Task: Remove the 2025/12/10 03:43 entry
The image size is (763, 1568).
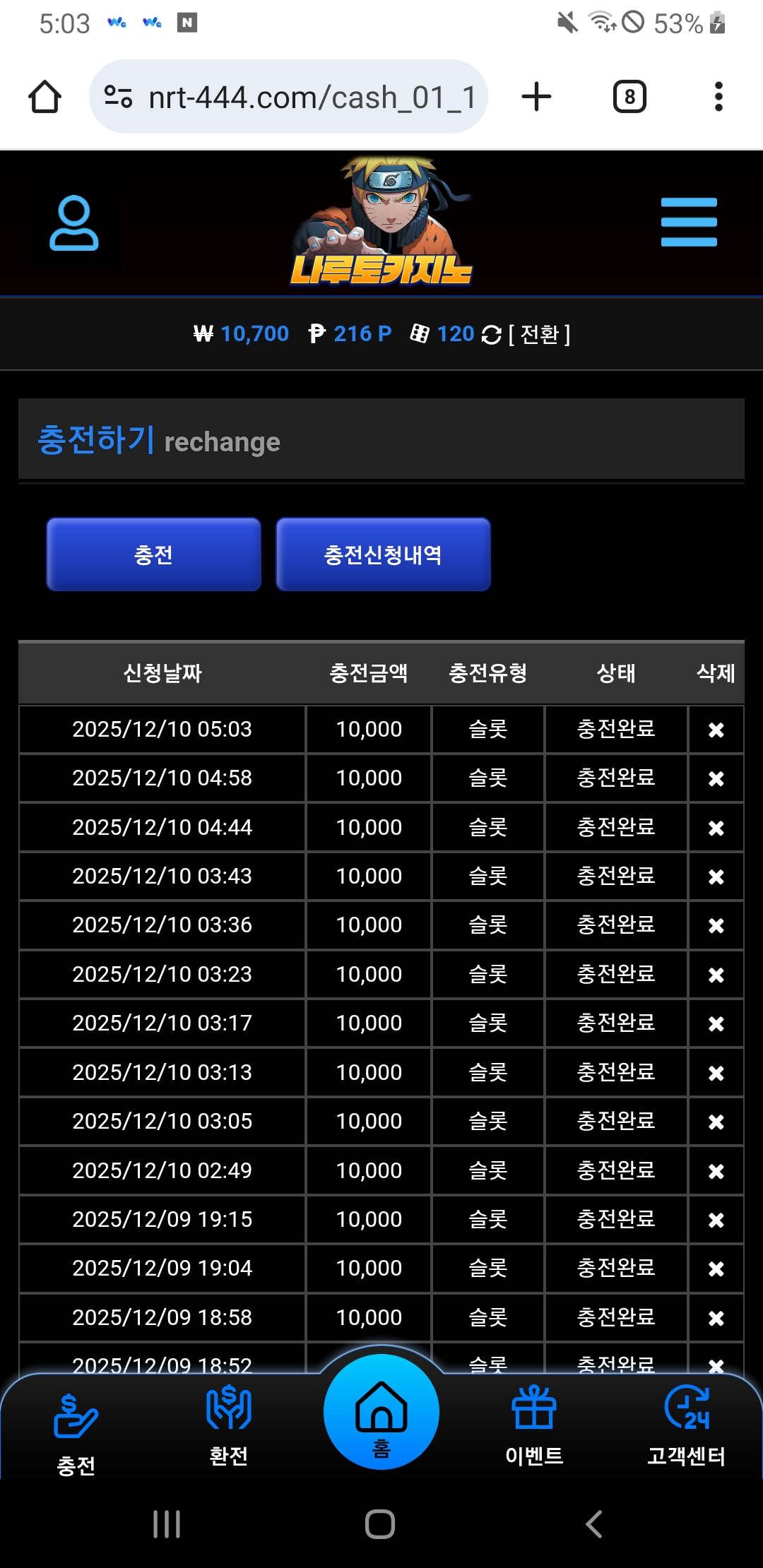Action: (716, 877)
